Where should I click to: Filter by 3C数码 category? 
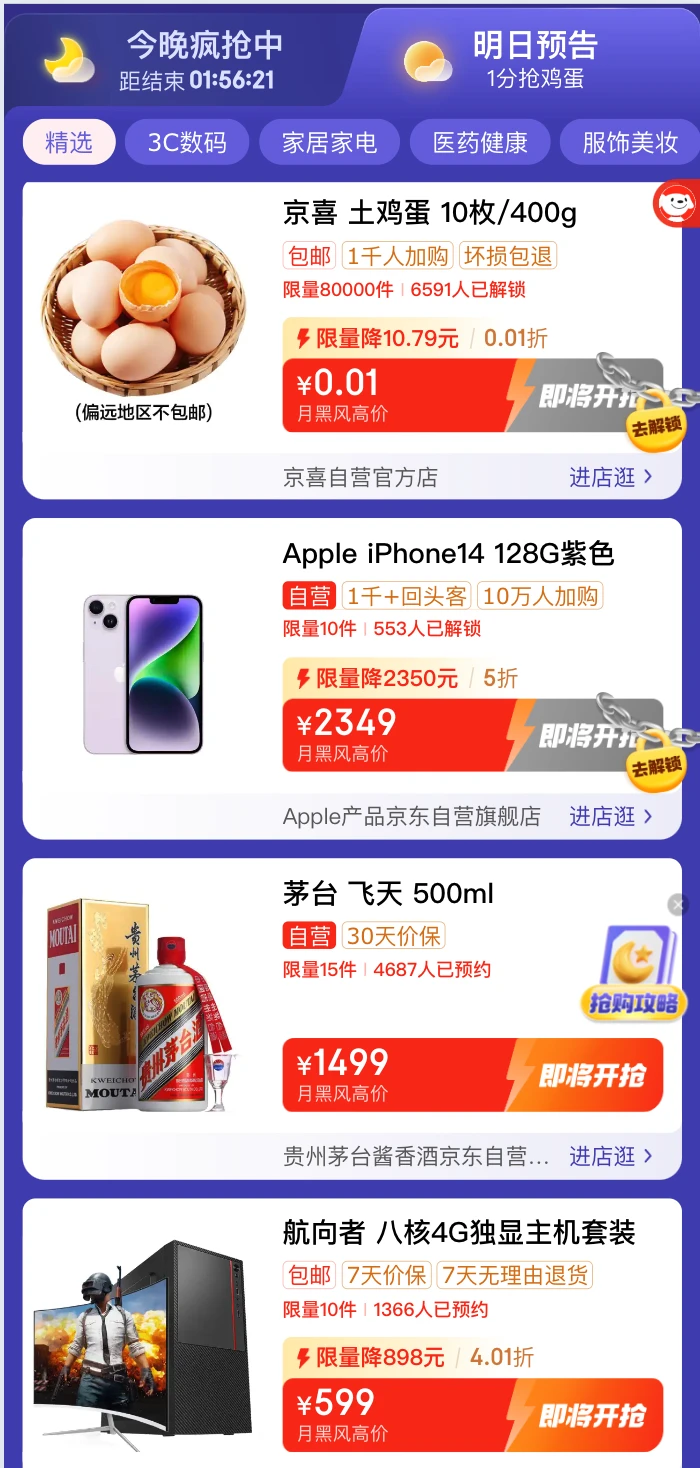pyautogui.click(x=187, y=143)
